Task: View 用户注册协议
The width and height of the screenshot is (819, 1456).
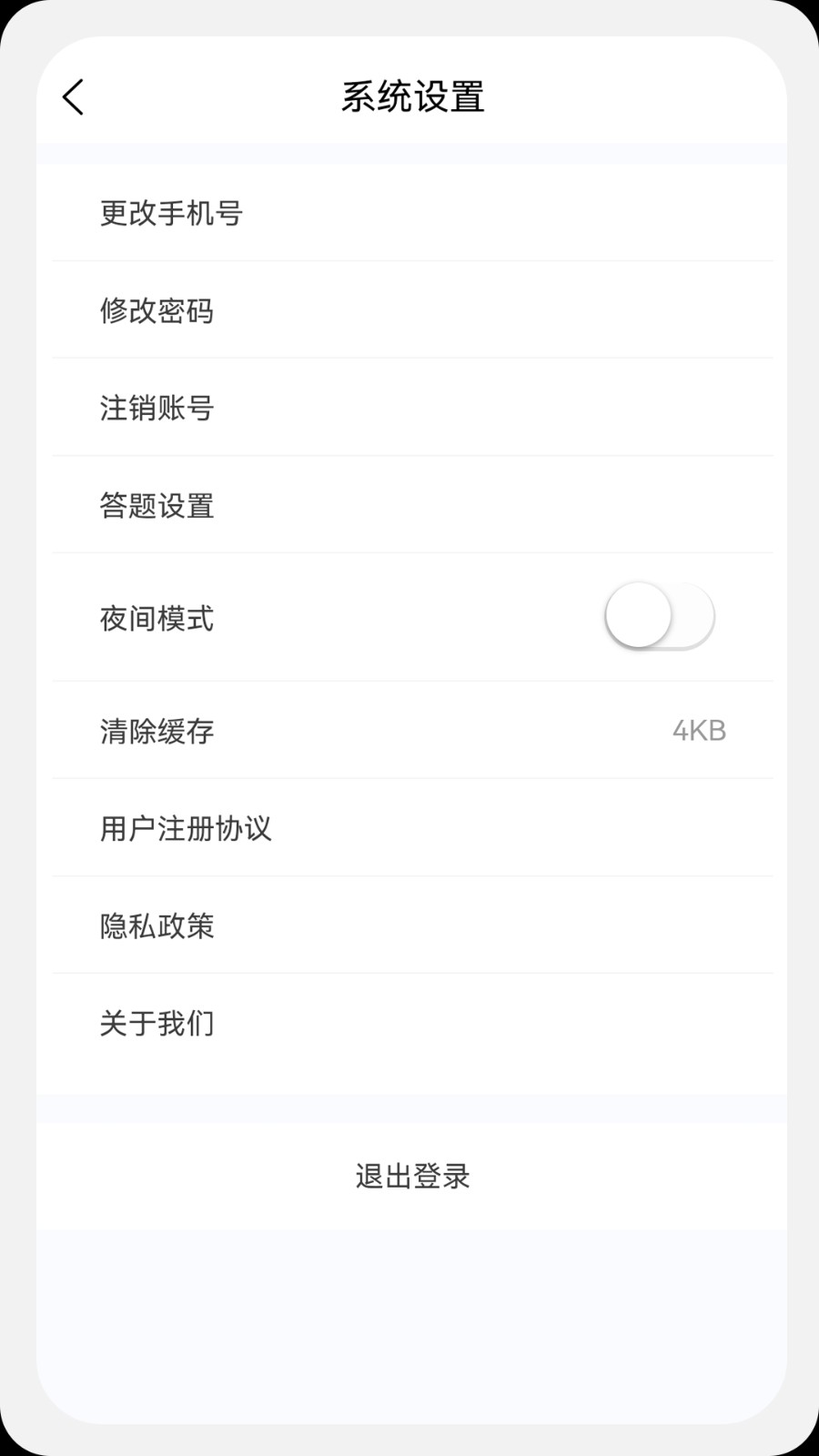Action: (x=186, y=828)
